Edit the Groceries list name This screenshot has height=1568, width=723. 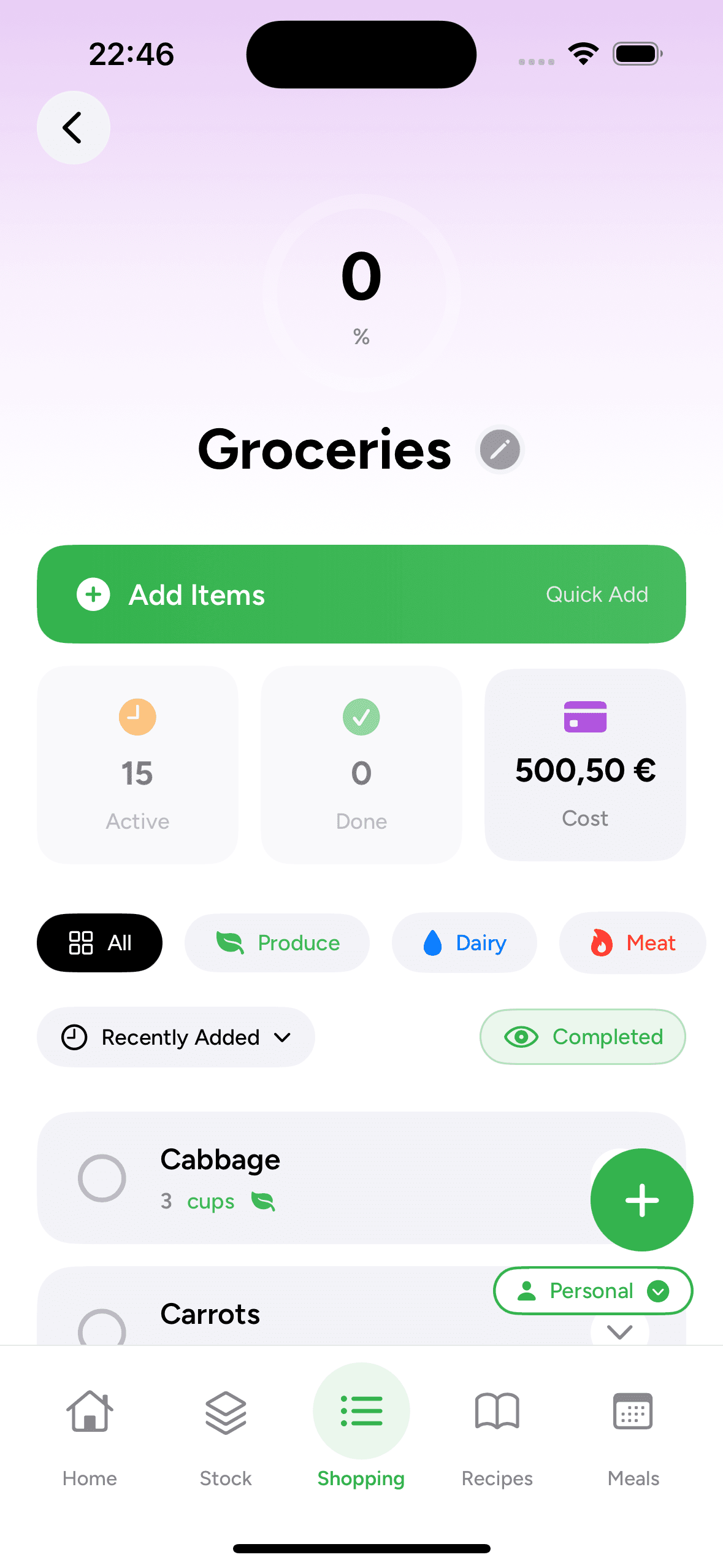pos(500,450)
